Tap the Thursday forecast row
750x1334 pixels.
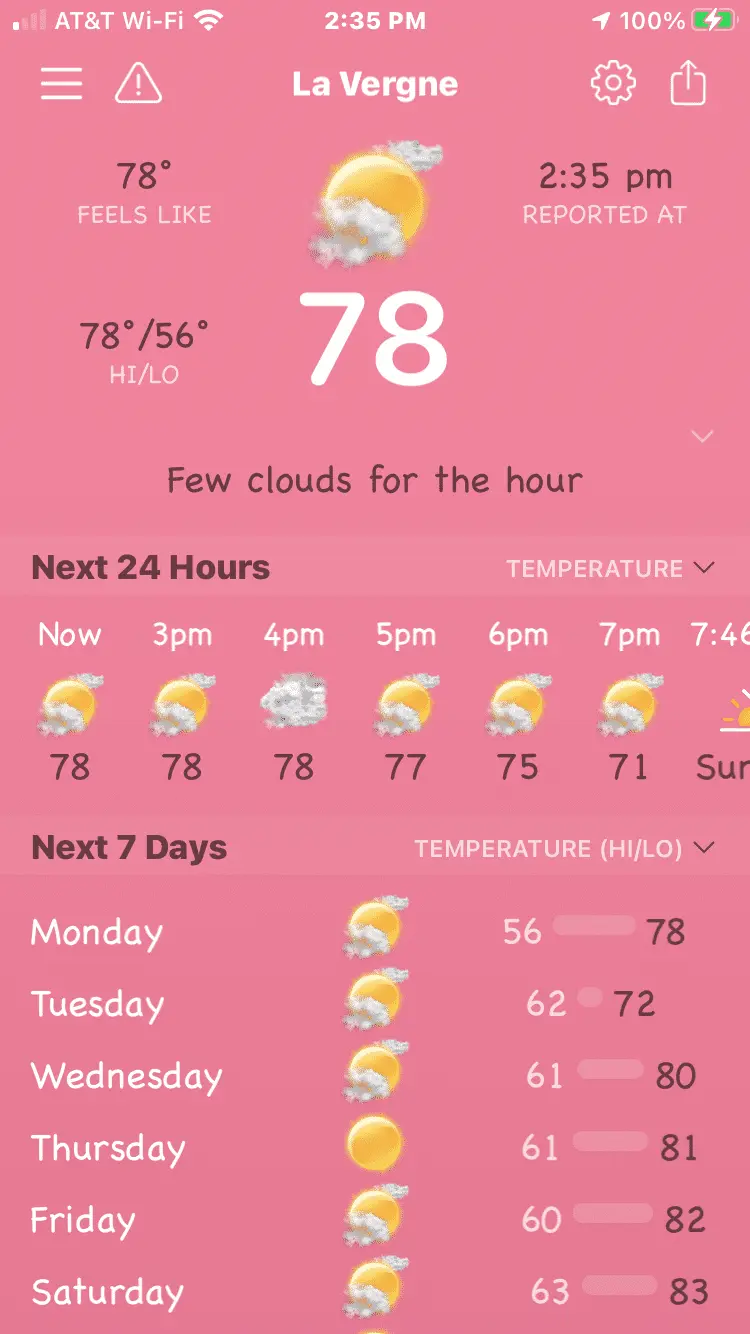[x=375, y=1148]
